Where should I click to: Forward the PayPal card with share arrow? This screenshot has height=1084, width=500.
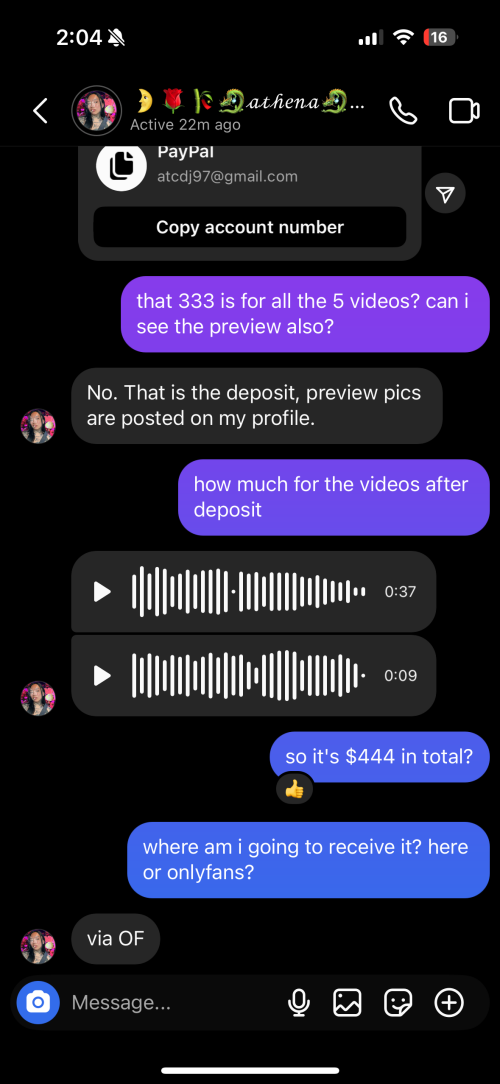coord(445,194)
